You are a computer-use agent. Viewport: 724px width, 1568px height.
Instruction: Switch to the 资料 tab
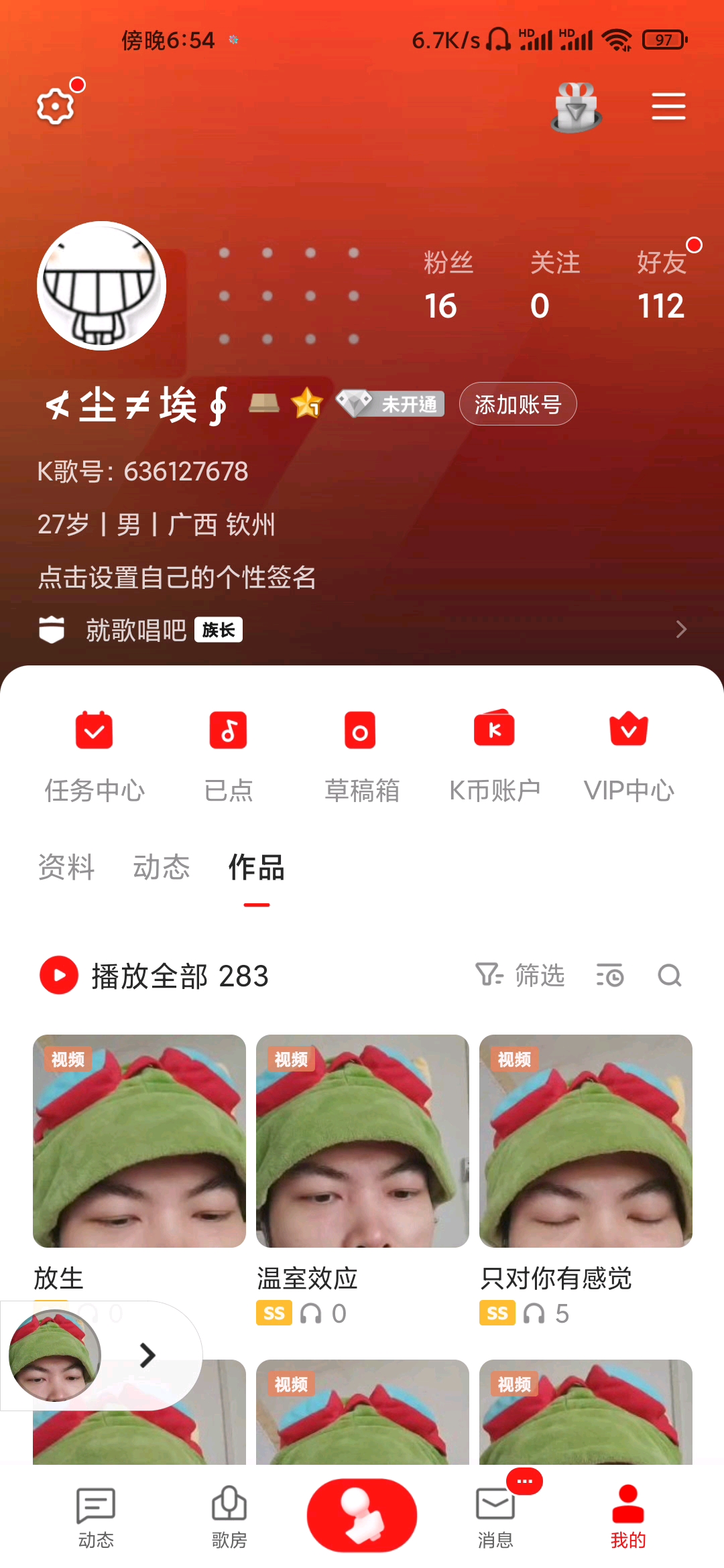point(66,867)
